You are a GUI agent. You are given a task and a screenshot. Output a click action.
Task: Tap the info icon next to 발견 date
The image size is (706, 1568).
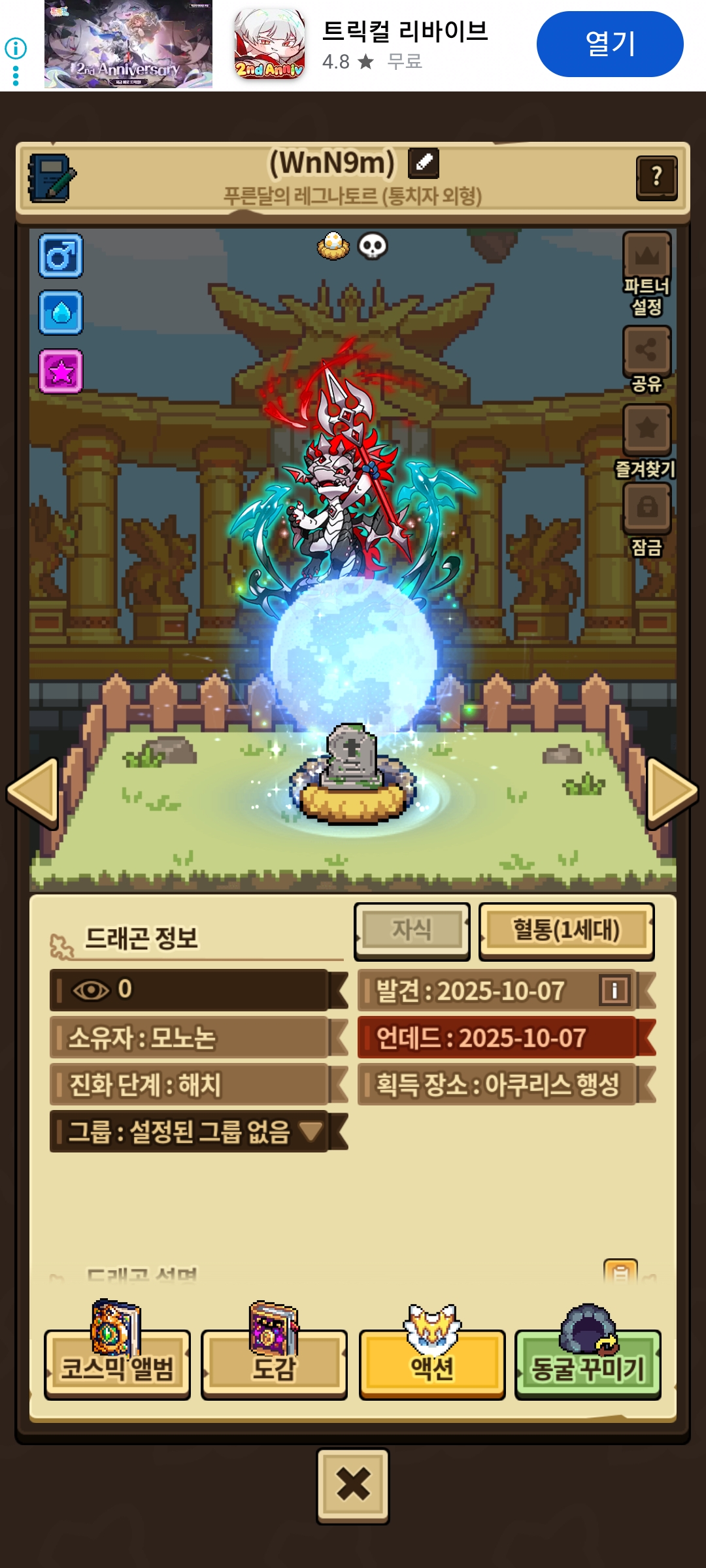(x=614, y=990)
